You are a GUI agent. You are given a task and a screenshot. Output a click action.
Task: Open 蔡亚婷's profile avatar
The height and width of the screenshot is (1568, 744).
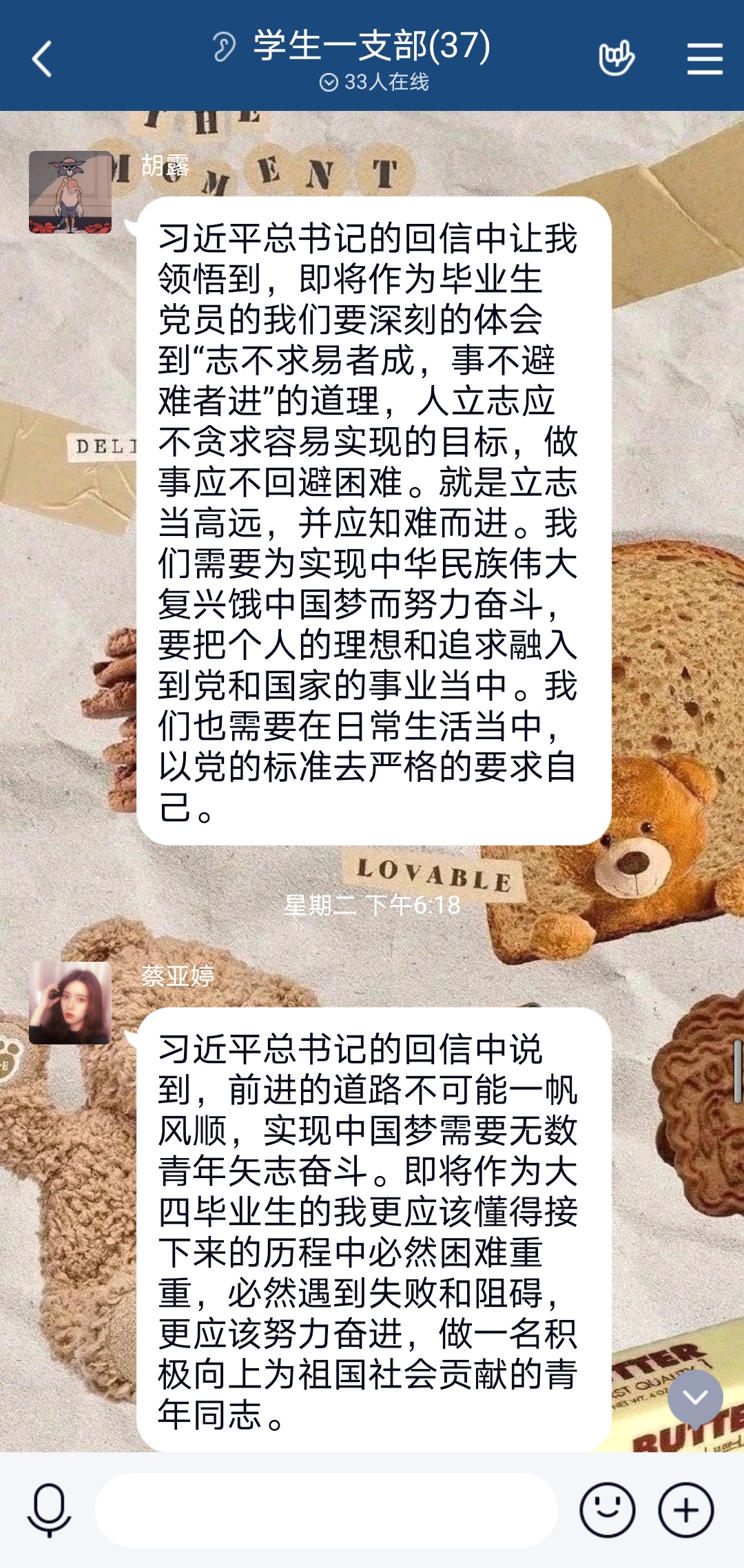pyautogui.click(x=70, y=1003)
